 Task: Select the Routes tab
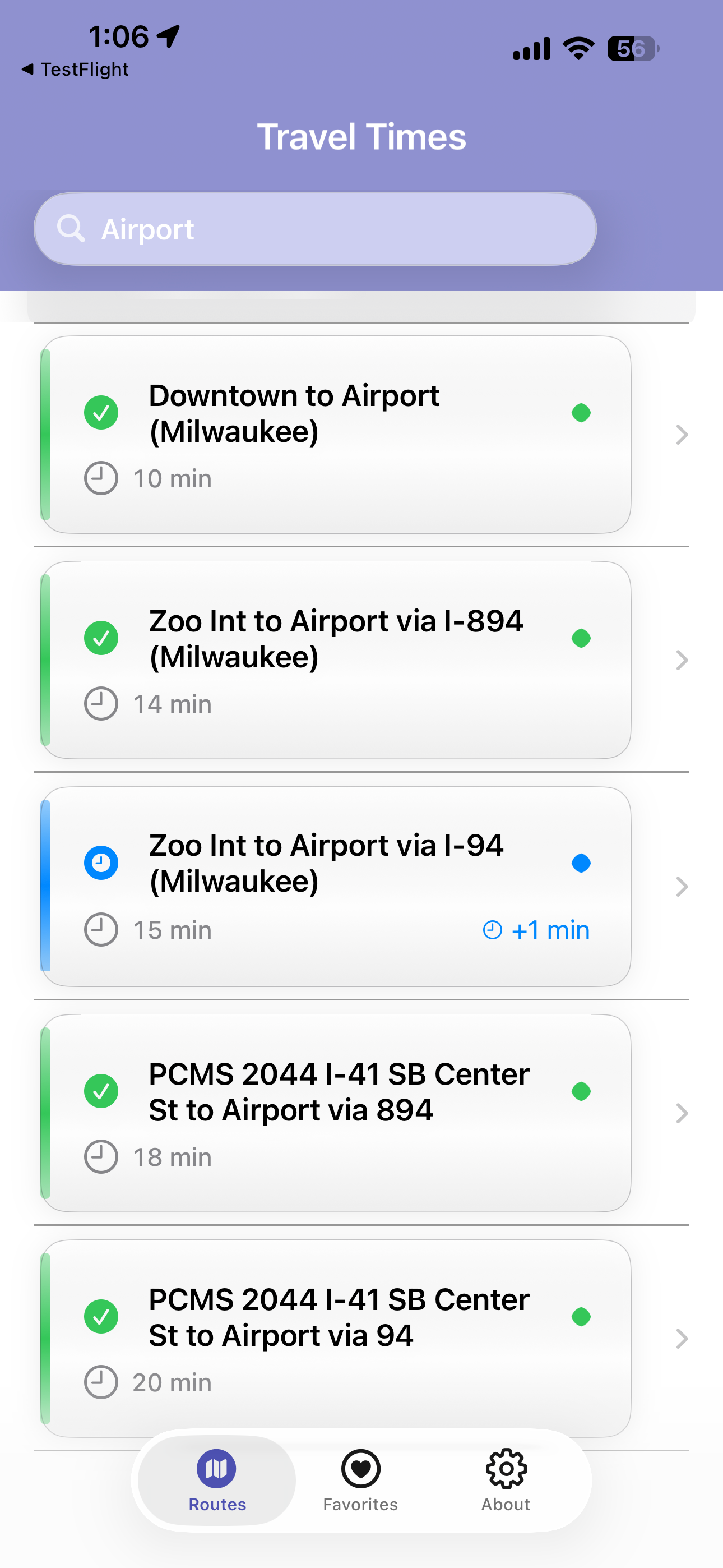217,1481
